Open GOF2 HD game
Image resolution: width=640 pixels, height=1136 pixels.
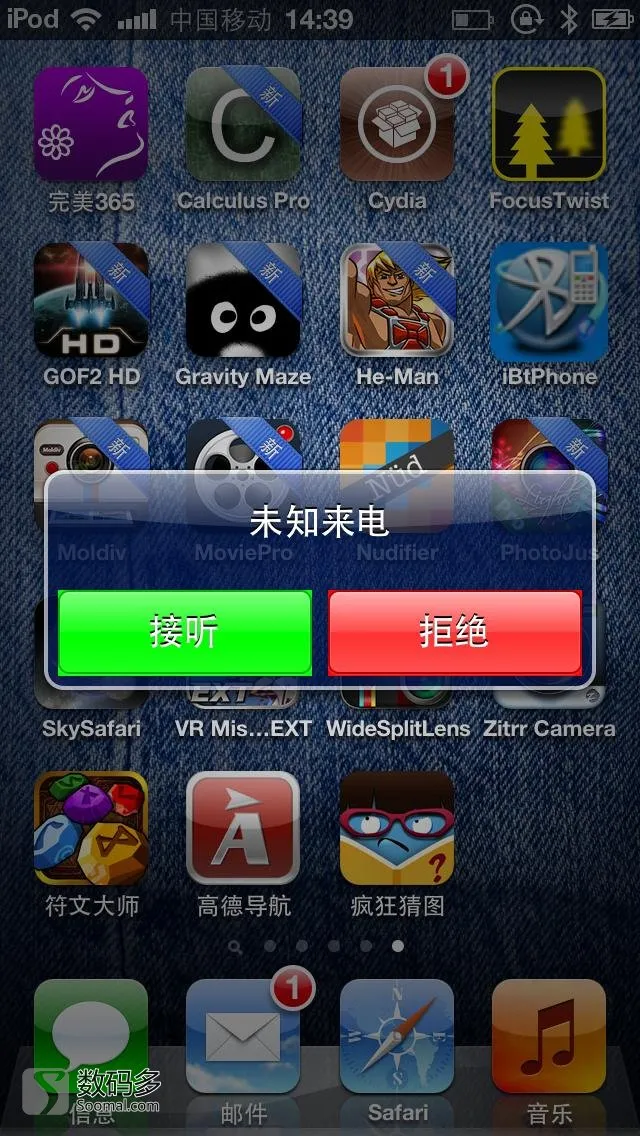click(x=91, y=300)
